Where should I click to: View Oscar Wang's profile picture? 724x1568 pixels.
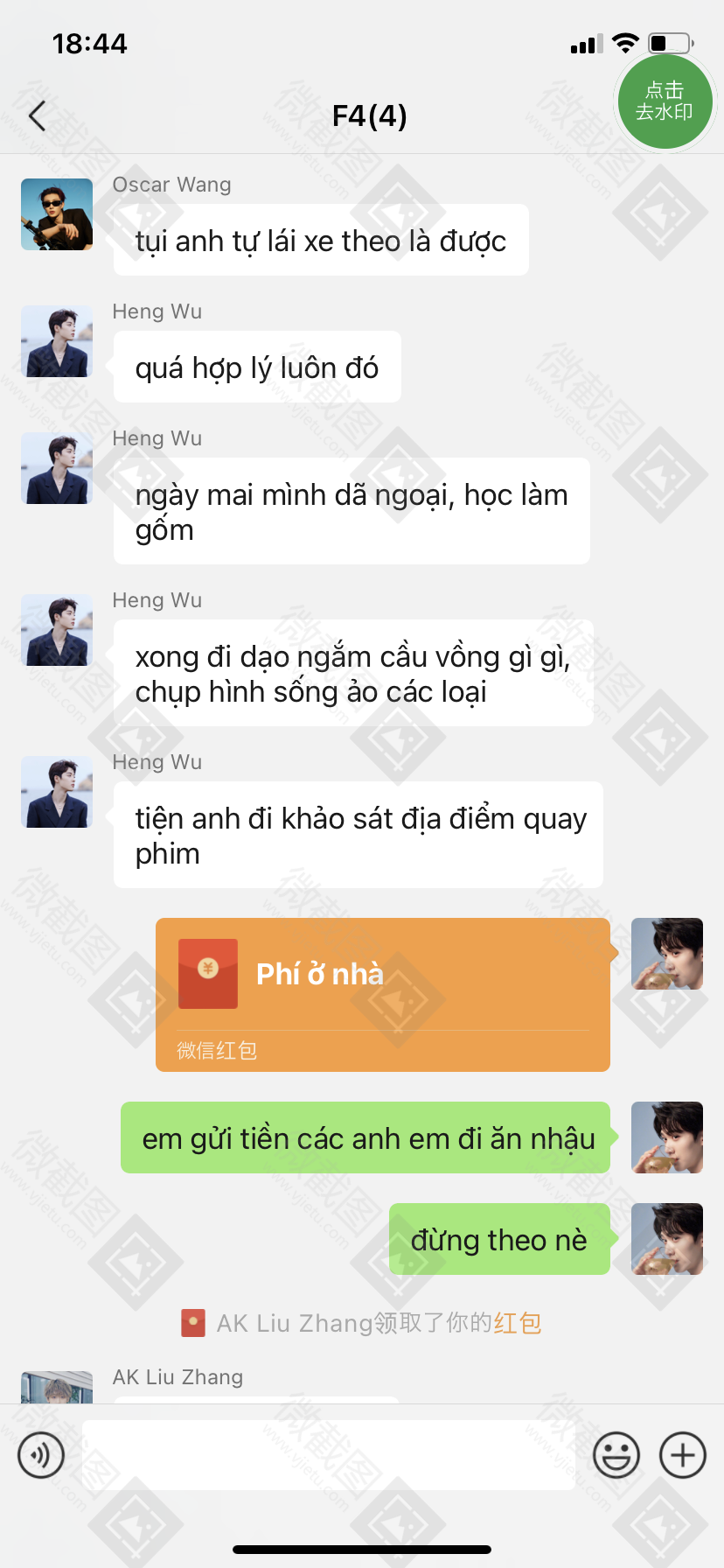(x=57, y=214)
